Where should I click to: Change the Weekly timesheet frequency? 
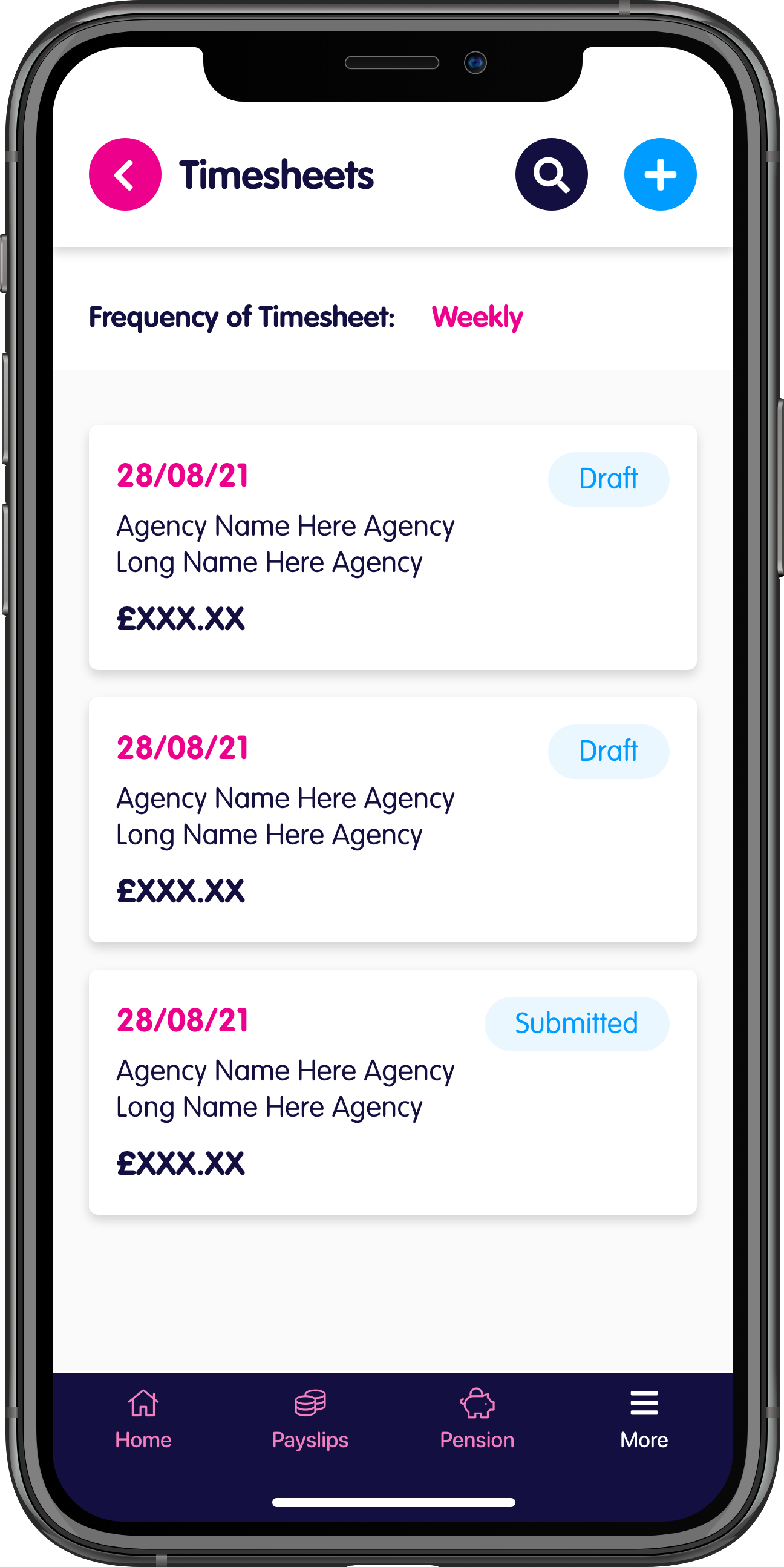(477, 317)
